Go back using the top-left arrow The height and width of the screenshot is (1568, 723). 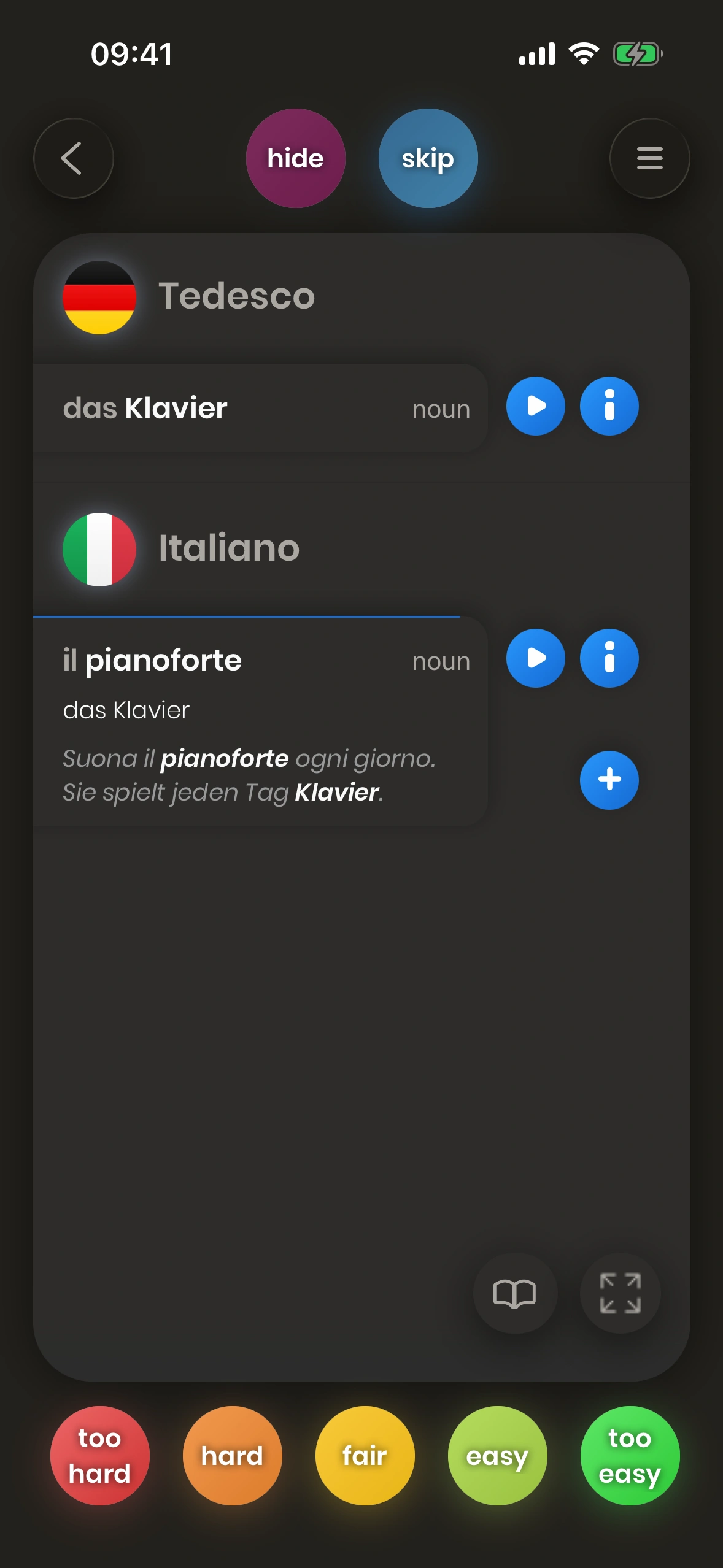click(73, 158)
